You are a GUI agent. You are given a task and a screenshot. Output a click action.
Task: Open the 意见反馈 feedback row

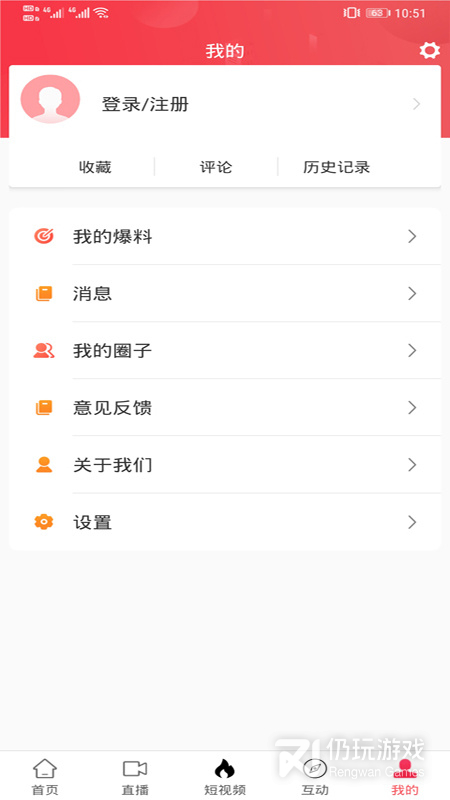225,408
